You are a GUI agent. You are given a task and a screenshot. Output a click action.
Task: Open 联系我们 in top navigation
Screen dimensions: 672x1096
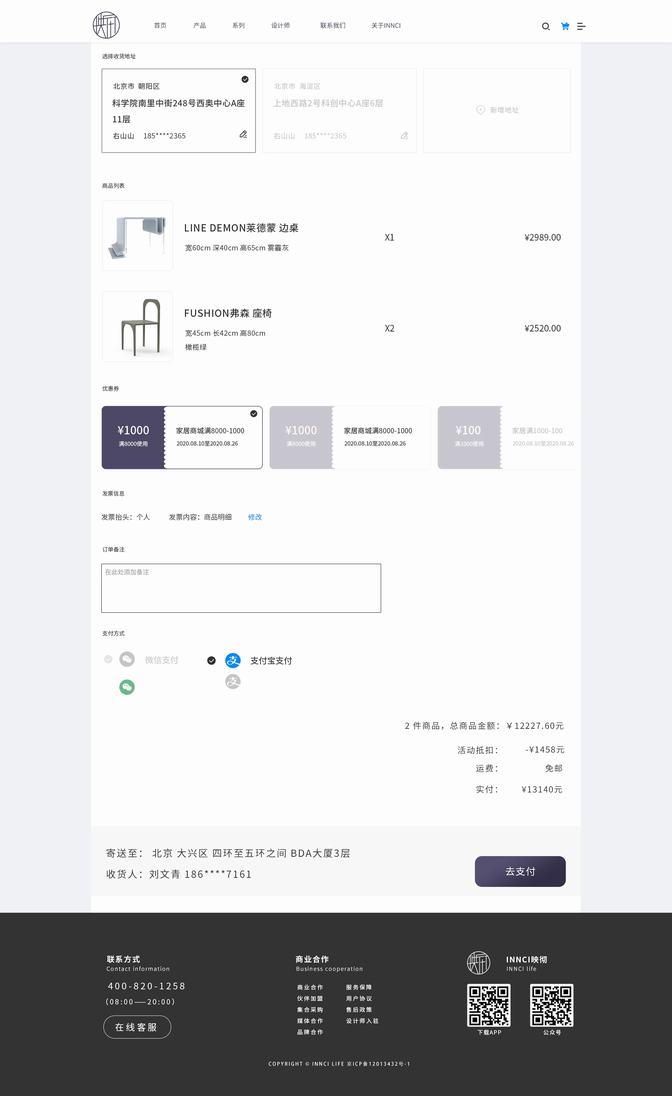point(332,25)
